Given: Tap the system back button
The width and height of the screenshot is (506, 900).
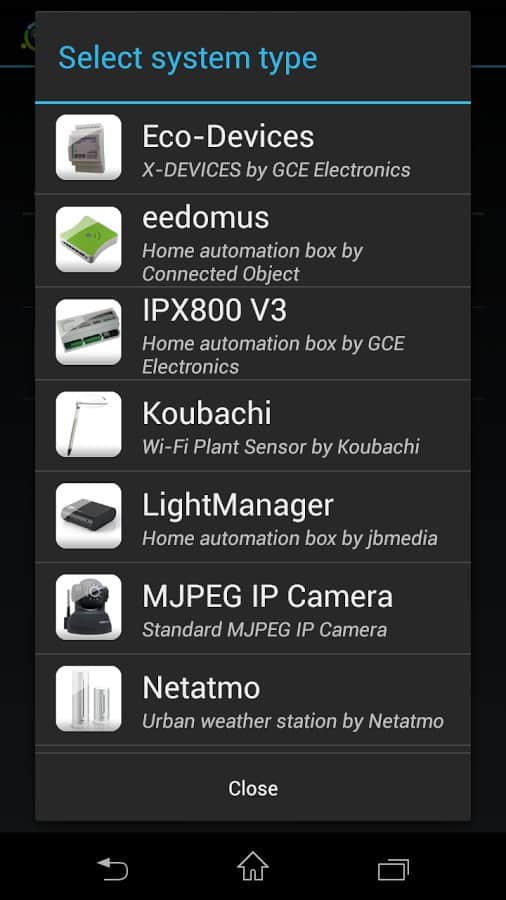Looking at the screenshot, I should coord(112,868).
